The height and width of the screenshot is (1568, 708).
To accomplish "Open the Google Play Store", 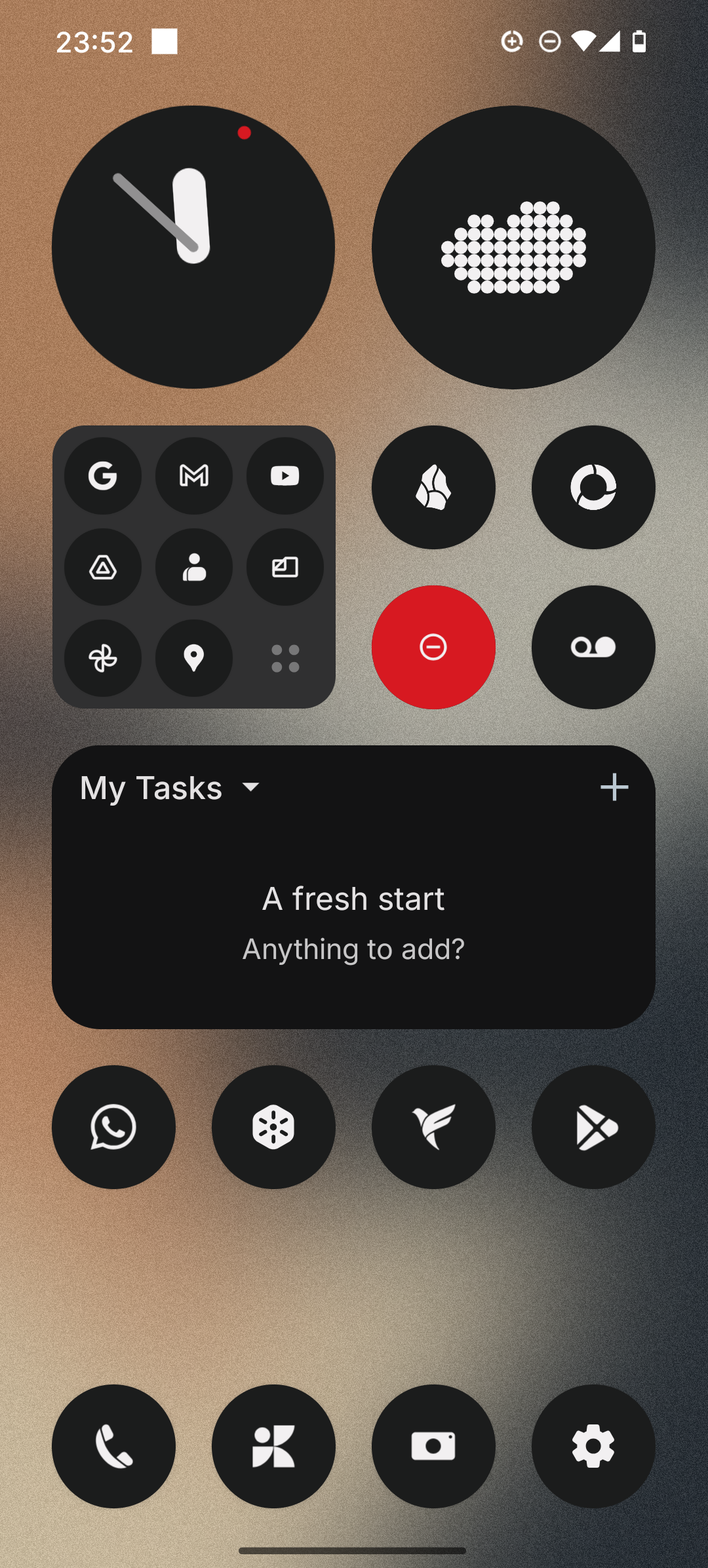I will (x=593, y=1127).
